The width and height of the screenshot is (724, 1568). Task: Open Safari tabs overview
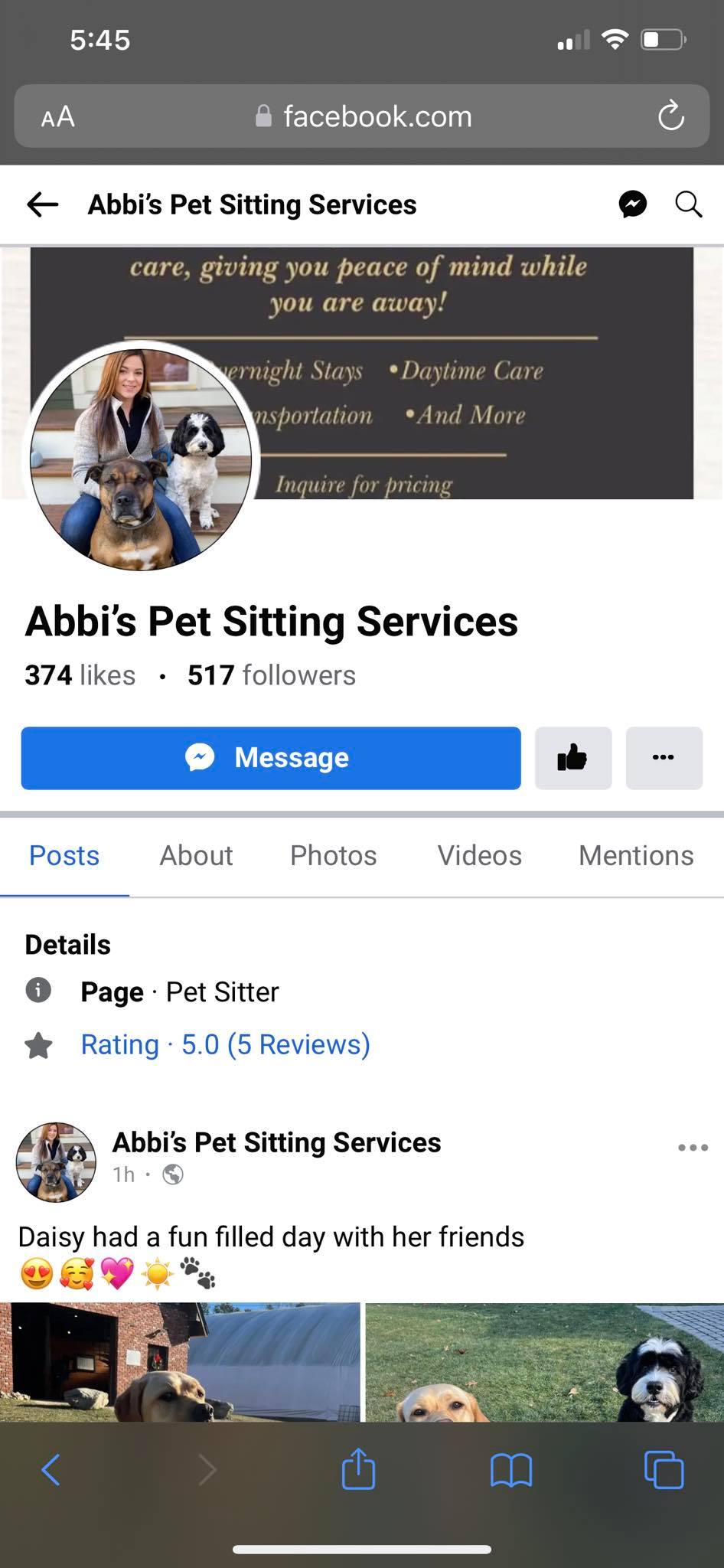(x=664, y=1469)
